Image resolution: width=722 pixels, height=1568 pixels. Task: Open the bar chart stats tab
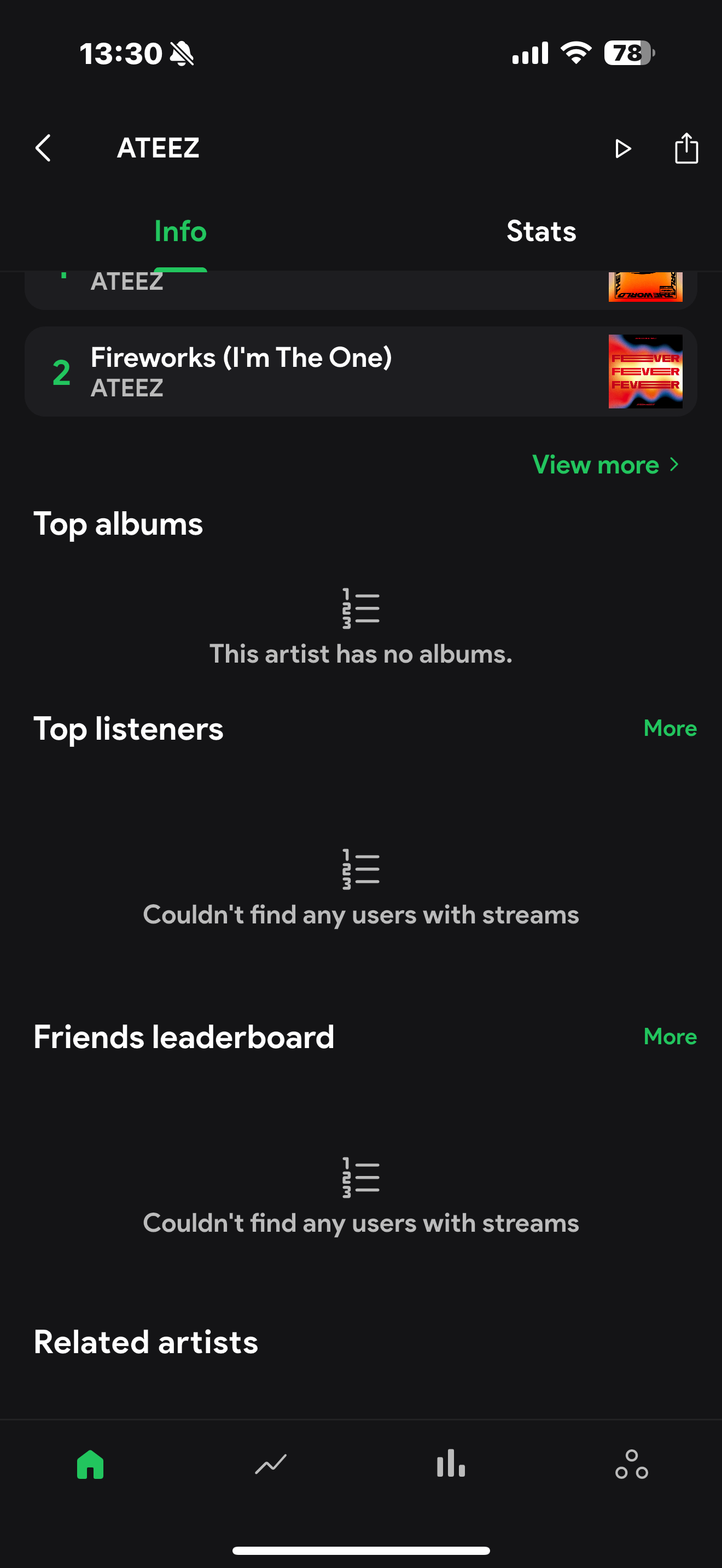pyautogui.click(x=451, y=1464)
